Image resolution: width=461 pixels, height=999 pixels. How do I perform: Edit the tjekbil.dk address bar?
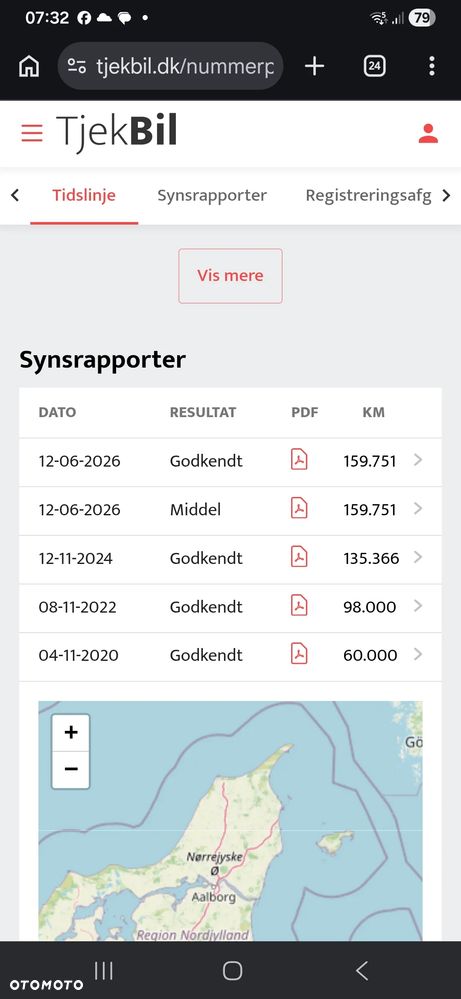(170, 66)
